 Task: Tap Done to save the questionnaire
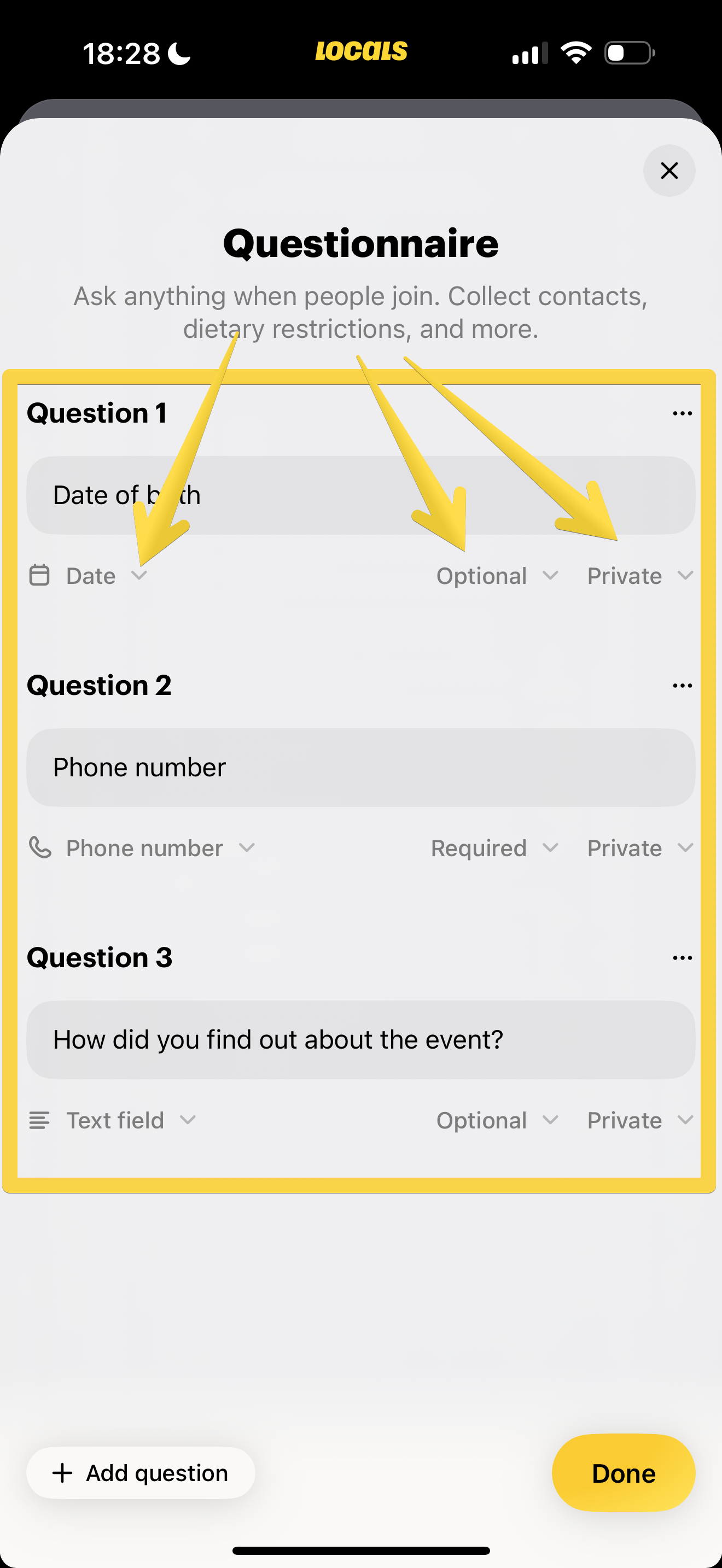coord(623,1472)
